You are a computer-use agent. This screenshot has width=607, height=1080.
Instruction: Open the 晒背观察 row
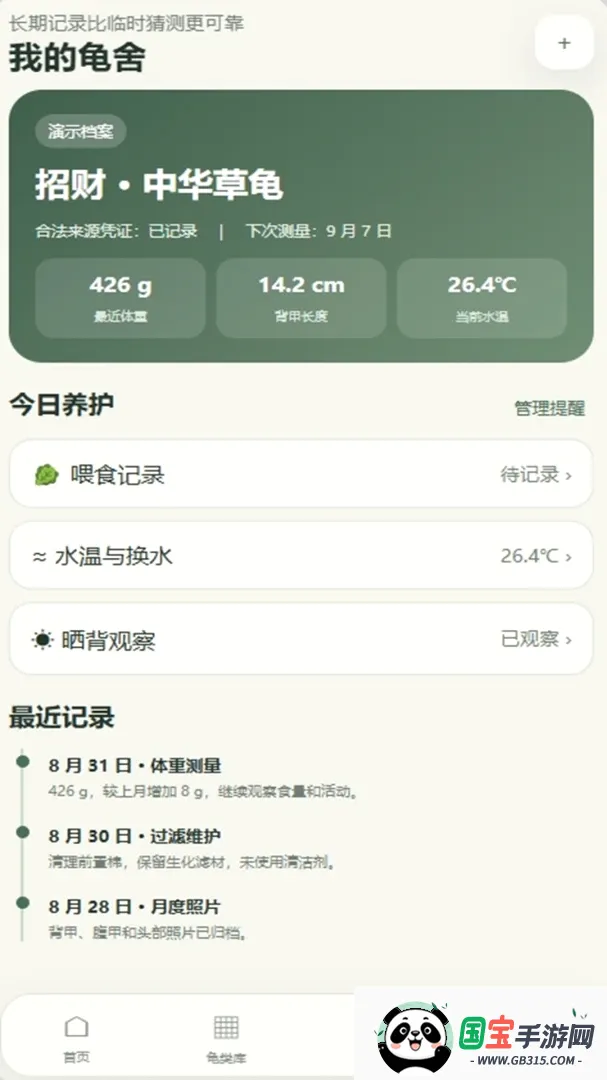(x=301, y=639)
